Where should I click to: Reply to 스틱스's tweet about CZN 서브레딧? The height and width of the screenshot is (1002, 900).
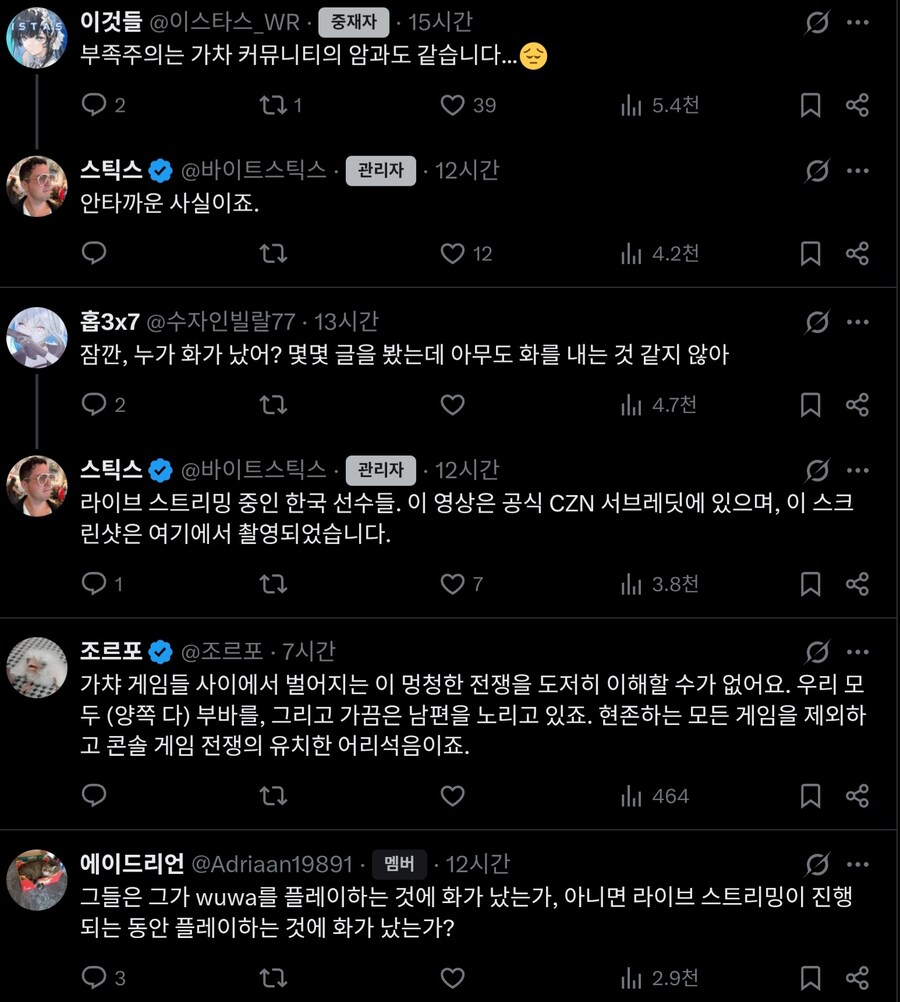coord(93,584)
